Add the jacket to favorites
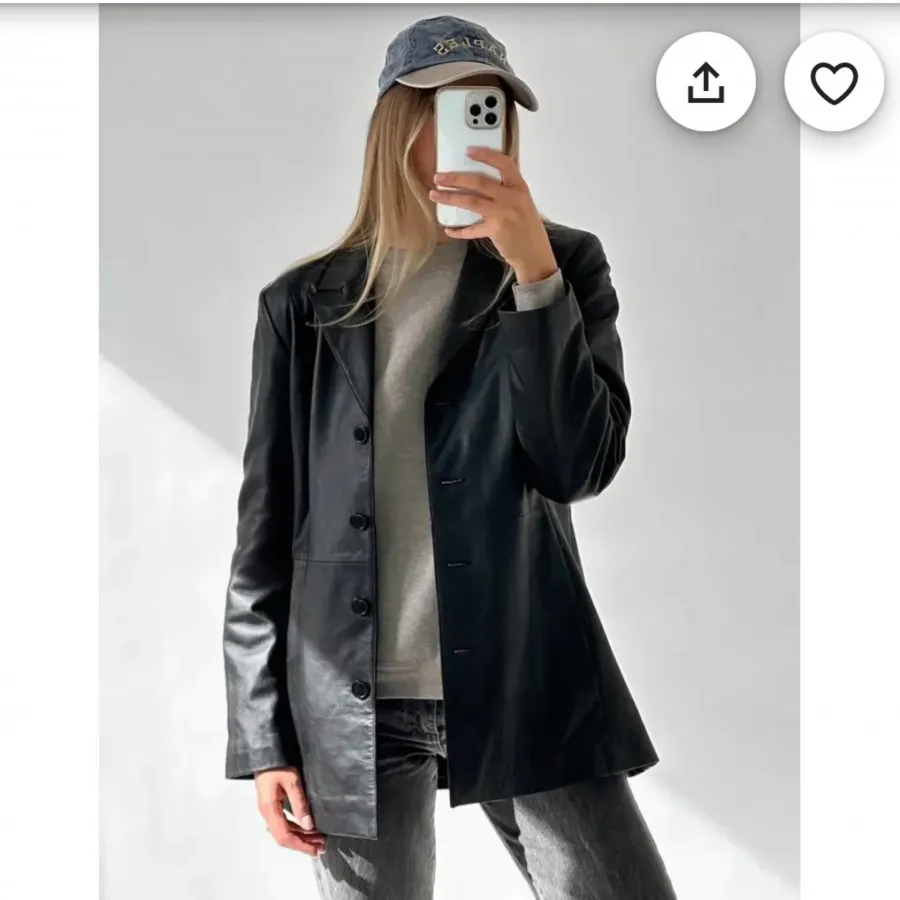The width and height of the screenshot is (900, 900). tap(833, 83)
